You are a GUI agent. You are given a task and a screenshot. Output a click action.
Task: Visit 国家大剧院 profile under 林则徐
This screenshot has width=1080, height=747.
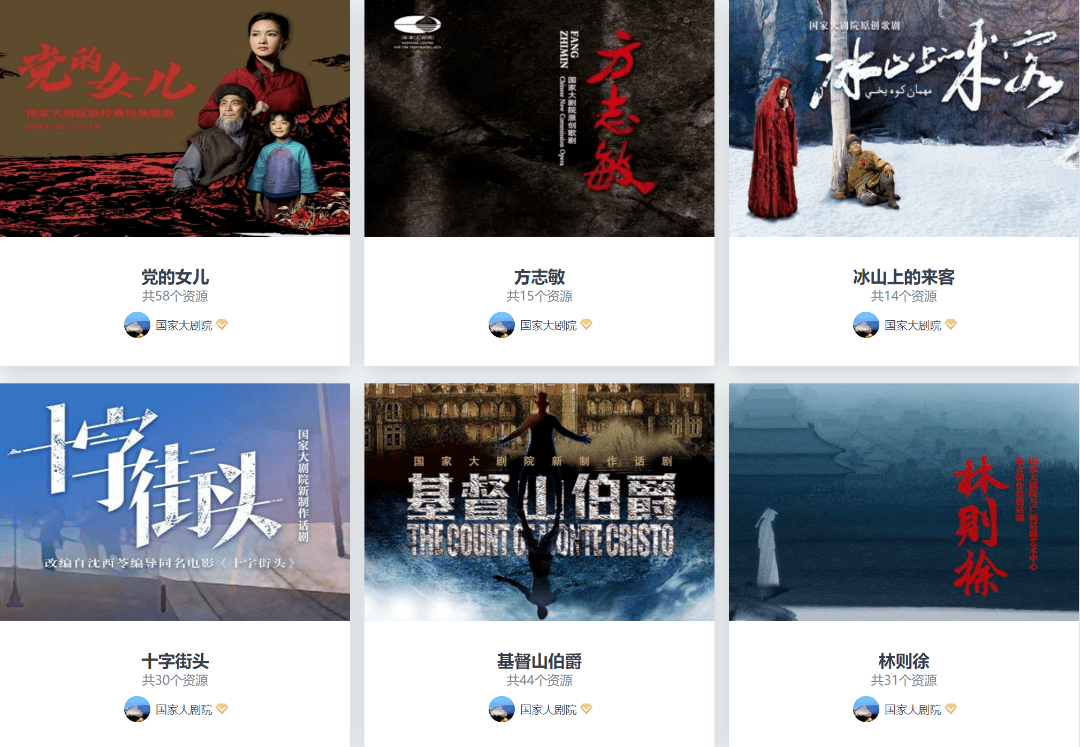[x=911, y=709]
